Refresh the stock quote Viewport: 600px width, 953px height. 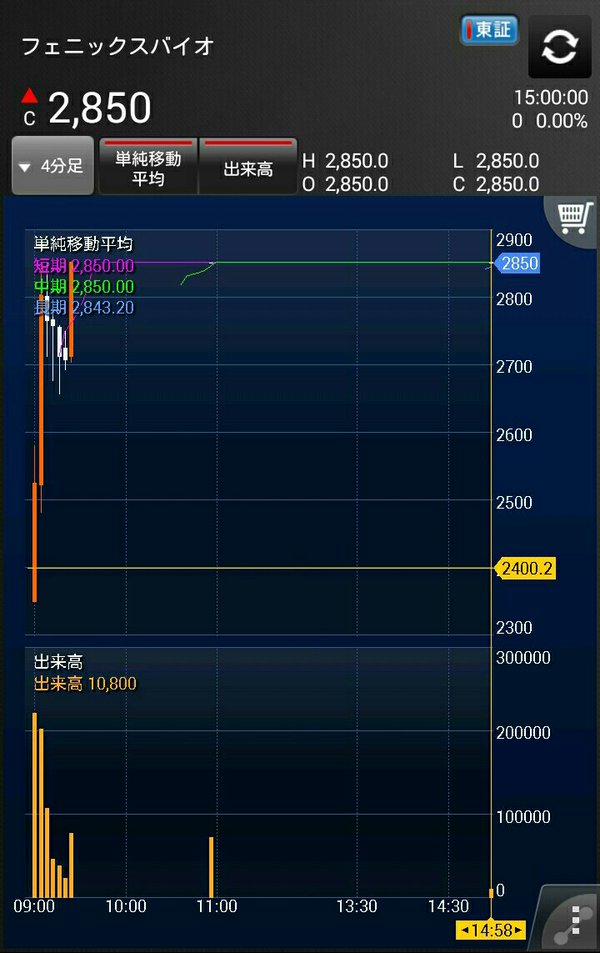559,47
